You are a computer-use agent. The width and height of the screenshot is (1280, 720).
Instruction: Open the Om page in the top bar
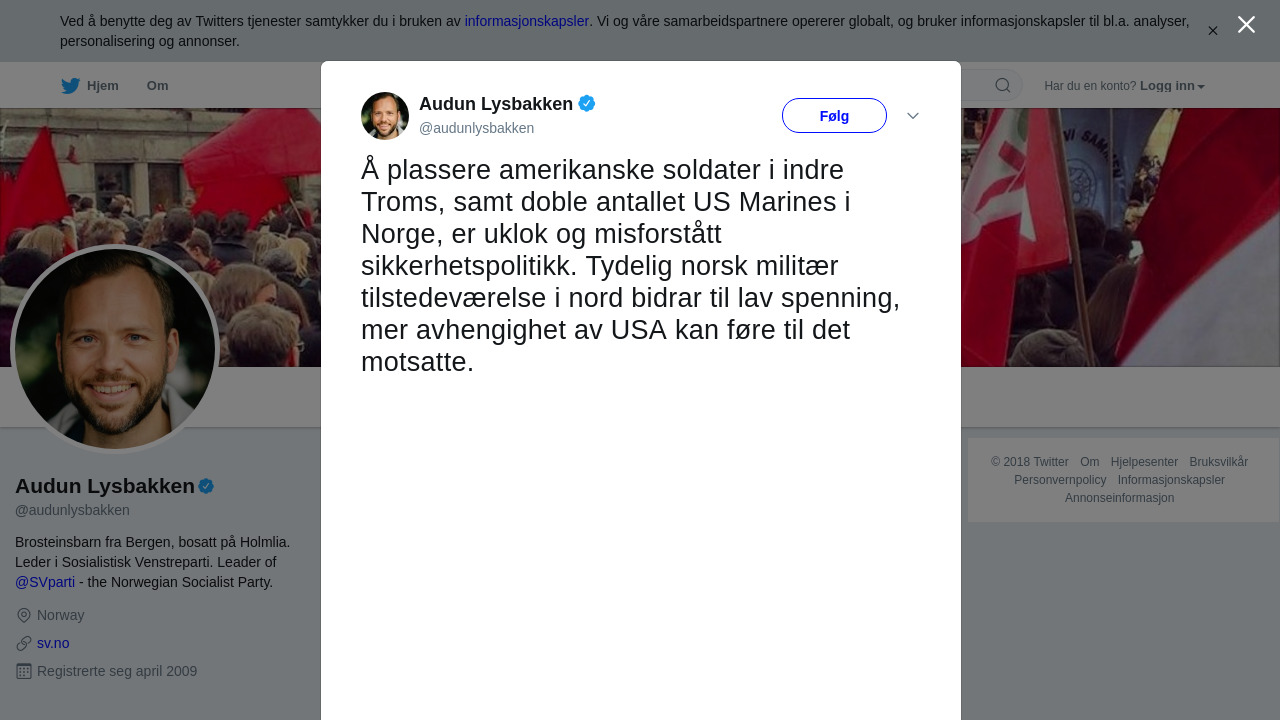pos(157,86)
